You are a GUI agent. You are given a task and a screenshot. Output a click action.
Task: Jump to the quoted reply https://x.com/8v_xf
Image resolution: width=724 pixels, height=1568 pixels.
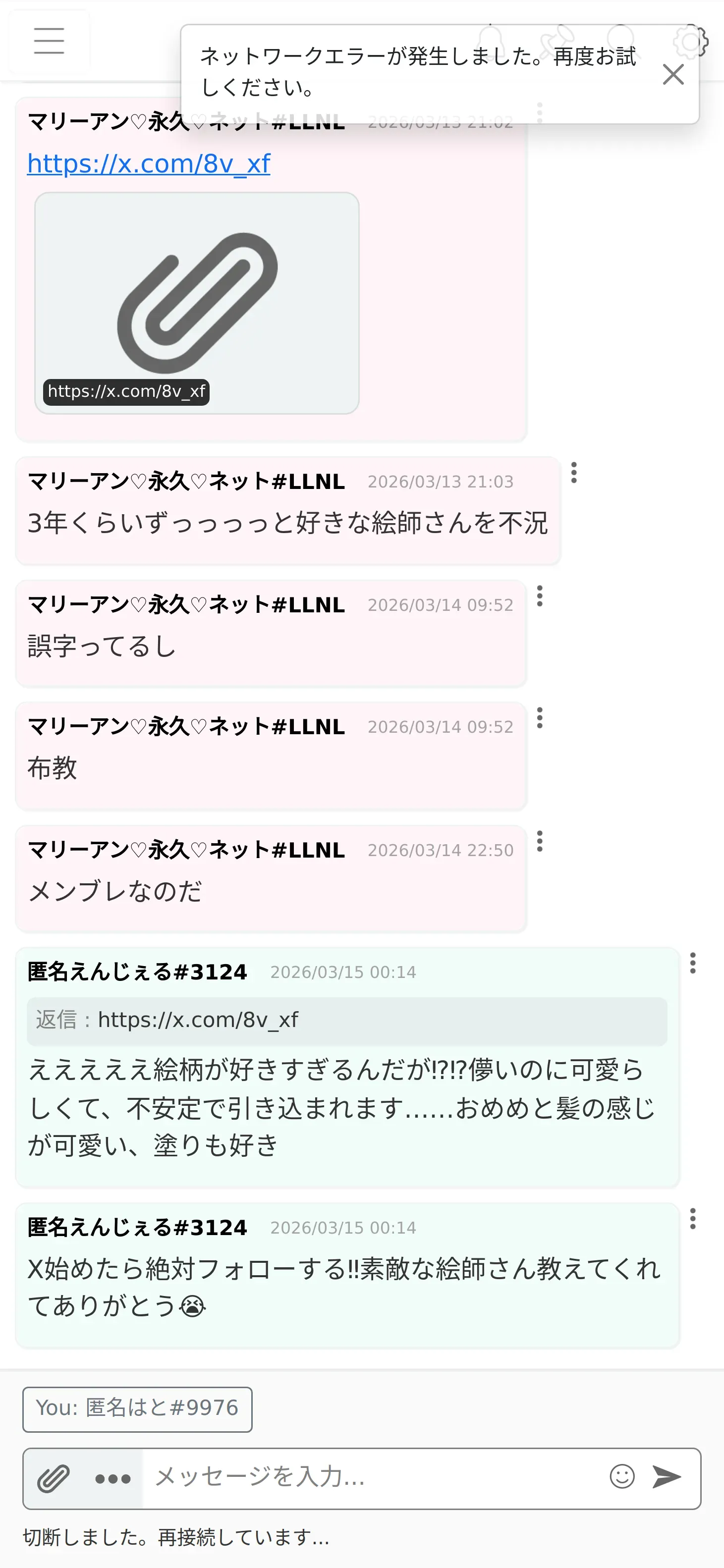tap(347, 1021)
